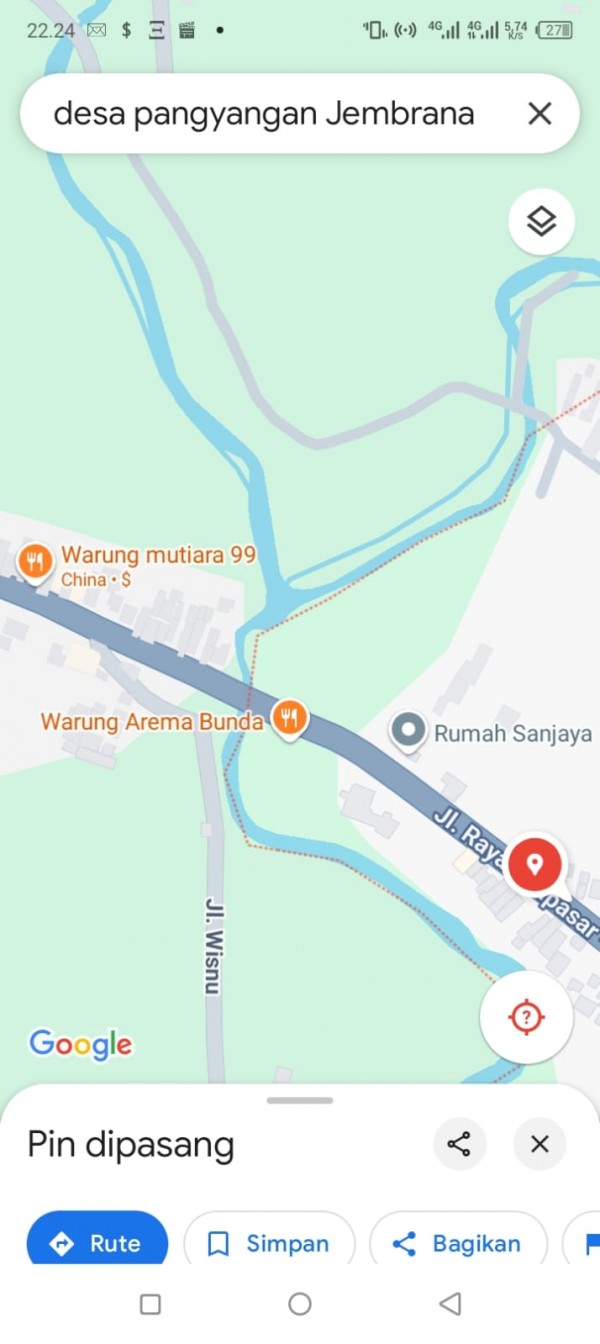Image resolution: width=600 pixels, height=1344 pixels.
Task: Open the Warung Arema Bunda place marker
Action: tap(289, 718)
